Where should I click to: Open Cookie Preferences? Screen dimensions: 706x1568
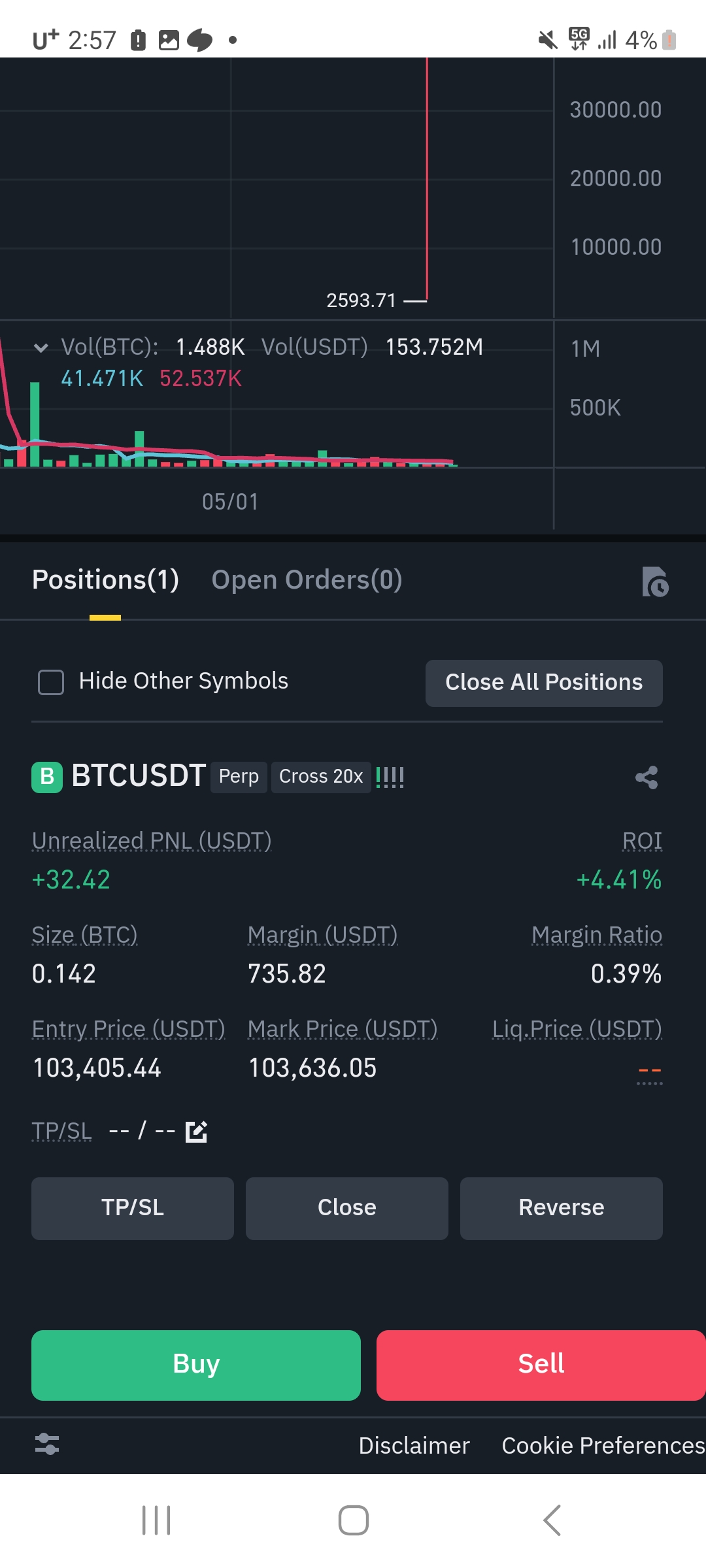tap(603, 1446)
